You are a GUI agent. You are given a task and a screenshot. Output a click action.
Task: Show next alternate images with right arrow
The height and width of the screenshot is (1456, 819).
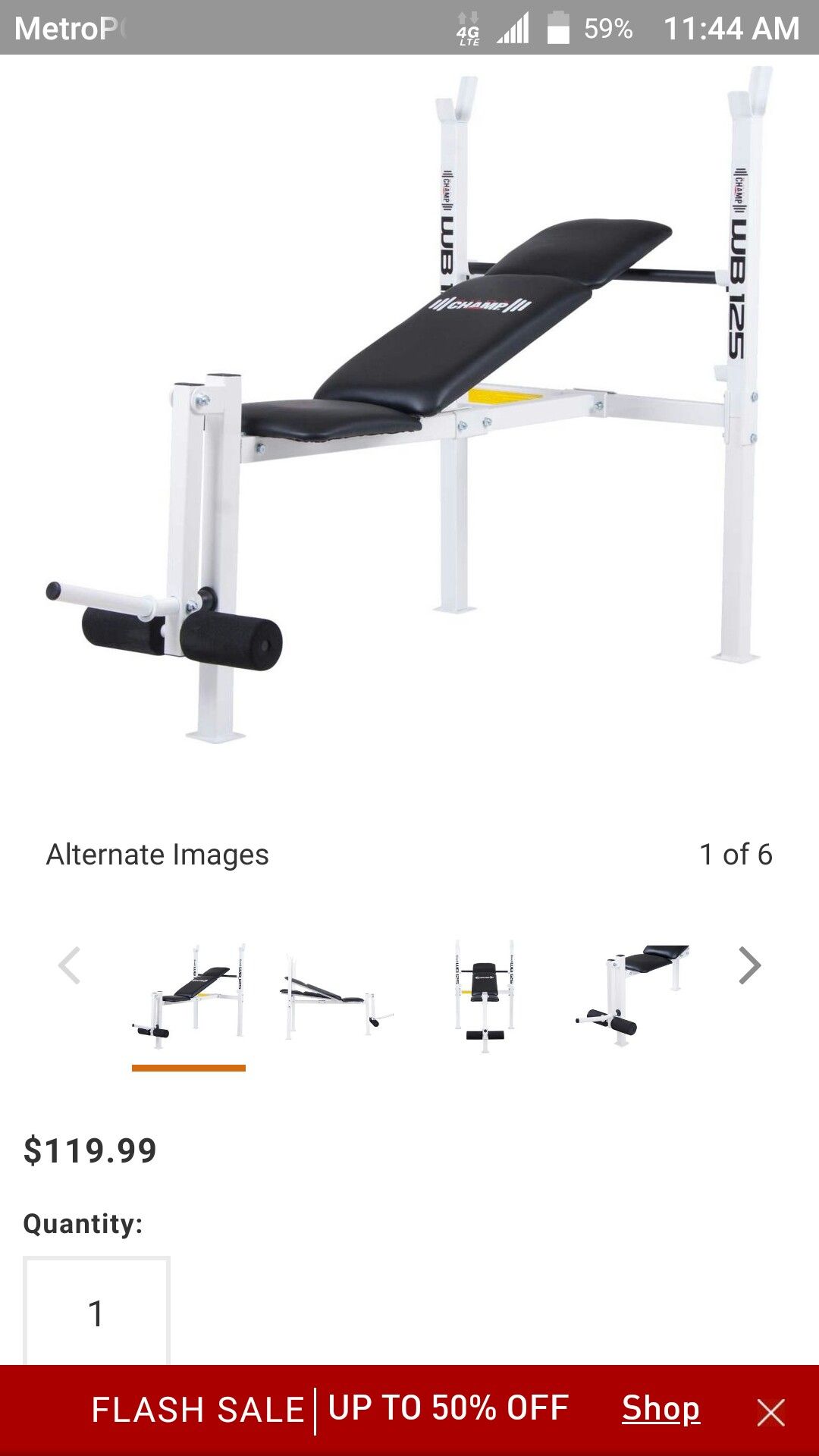click(x=749, y=965)
